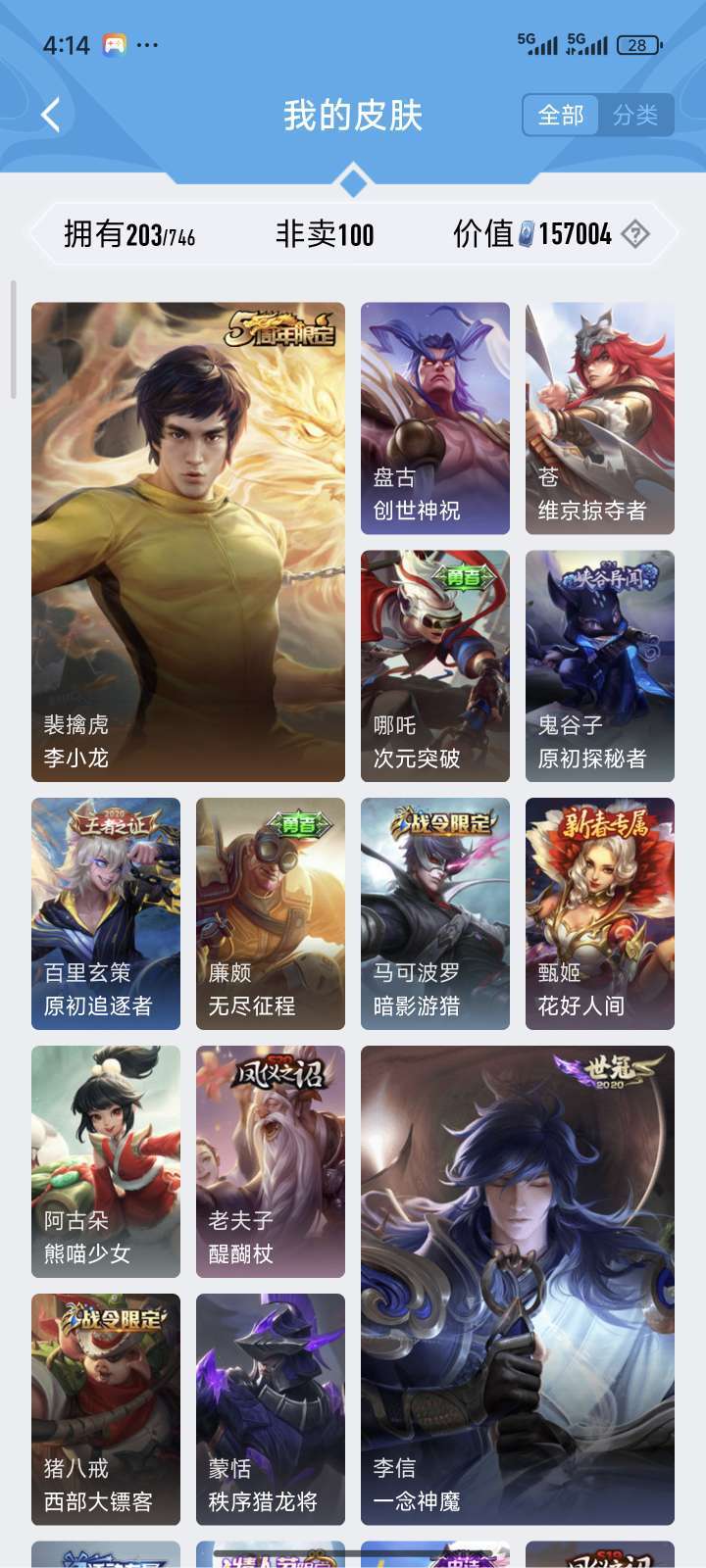Image resolution: width=706 pixels, height=1568 pixels.
Task: Tap the blue voucher icon next to 价值
Action: pos(528,234)
